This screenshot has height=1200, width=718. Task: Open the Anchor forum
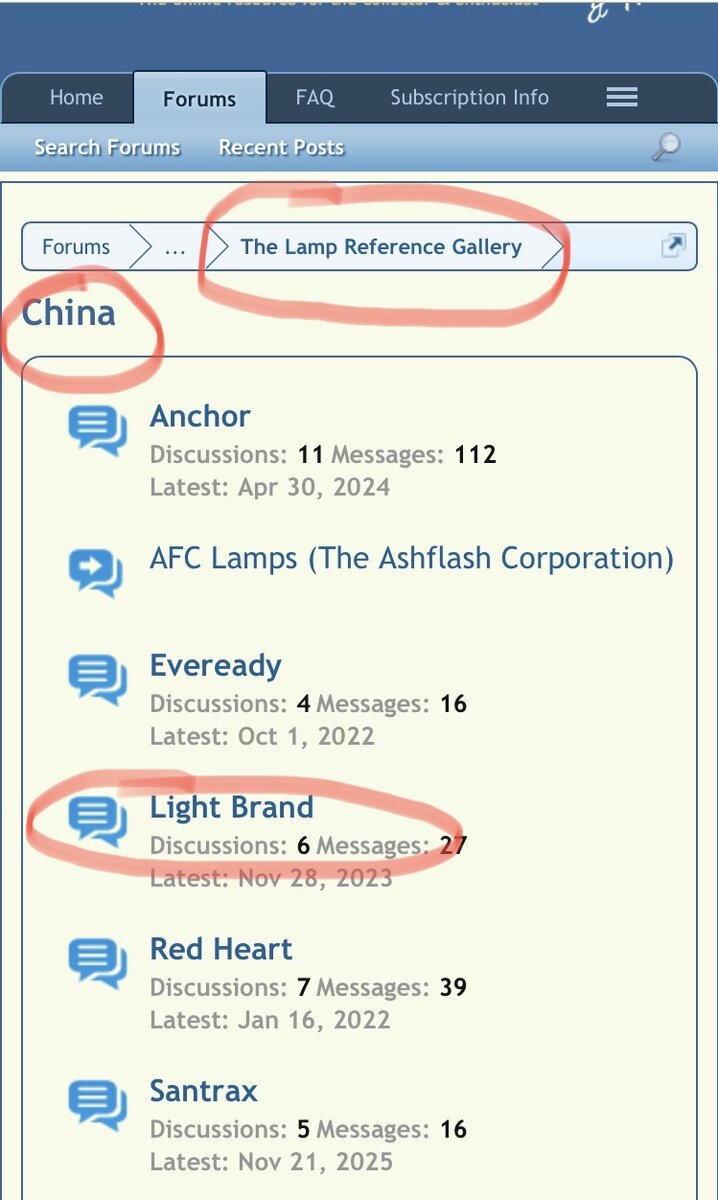(200, 416)
